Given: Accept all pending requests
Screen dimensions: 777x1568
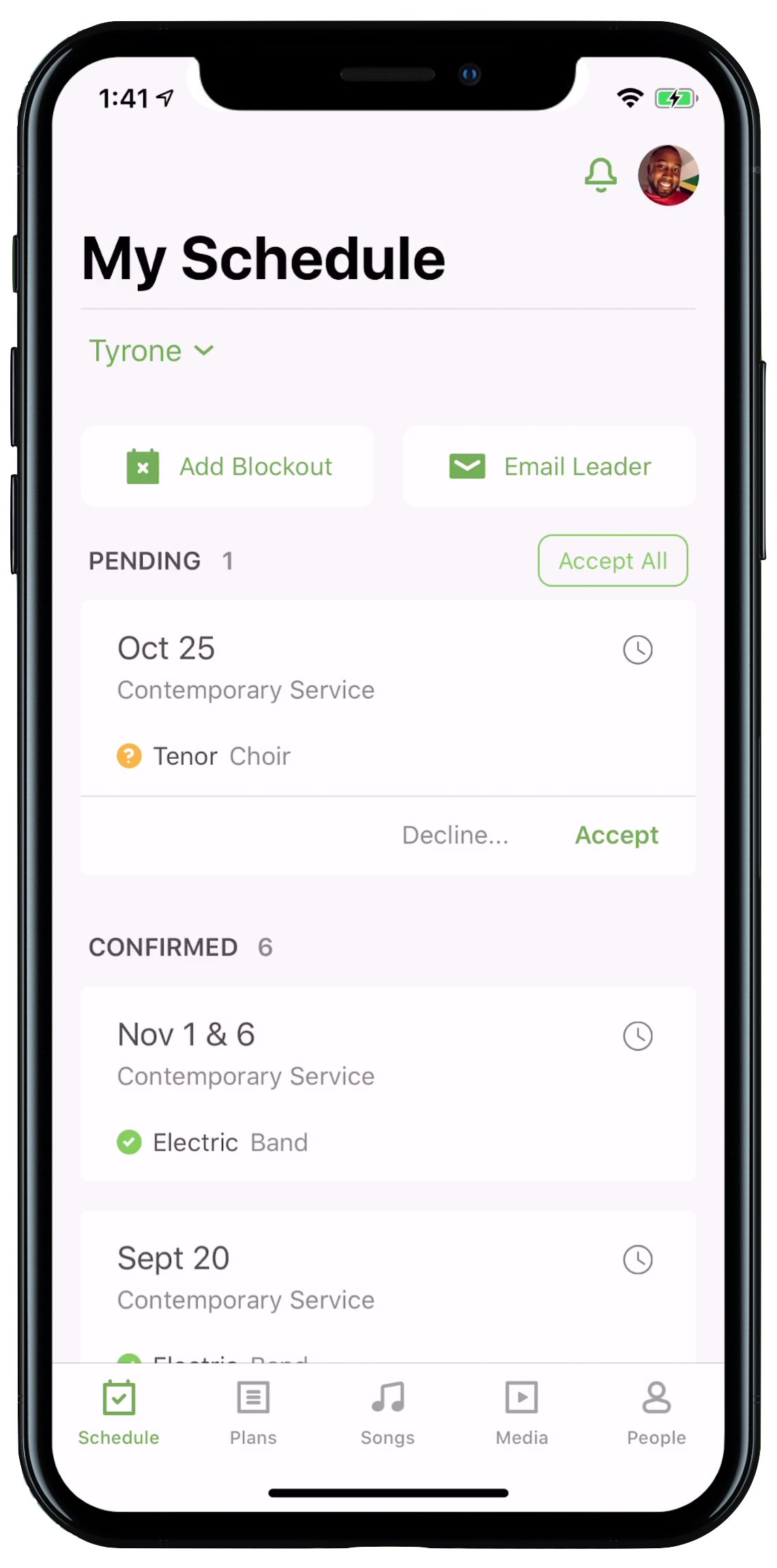Looking at the screenshot, I should coord(612,561).
